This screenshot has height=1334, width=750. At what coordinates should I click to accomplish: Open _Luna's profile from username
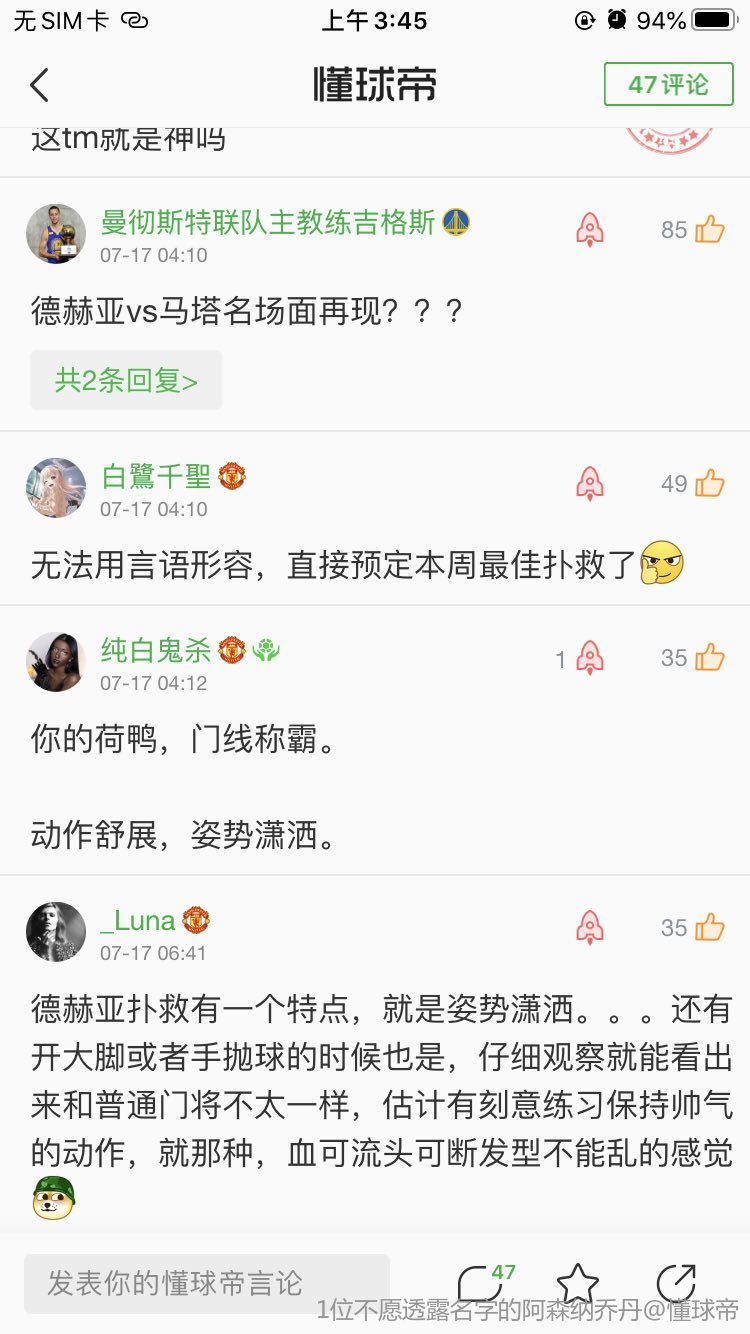pyautogui.click(x=138, y=920)
